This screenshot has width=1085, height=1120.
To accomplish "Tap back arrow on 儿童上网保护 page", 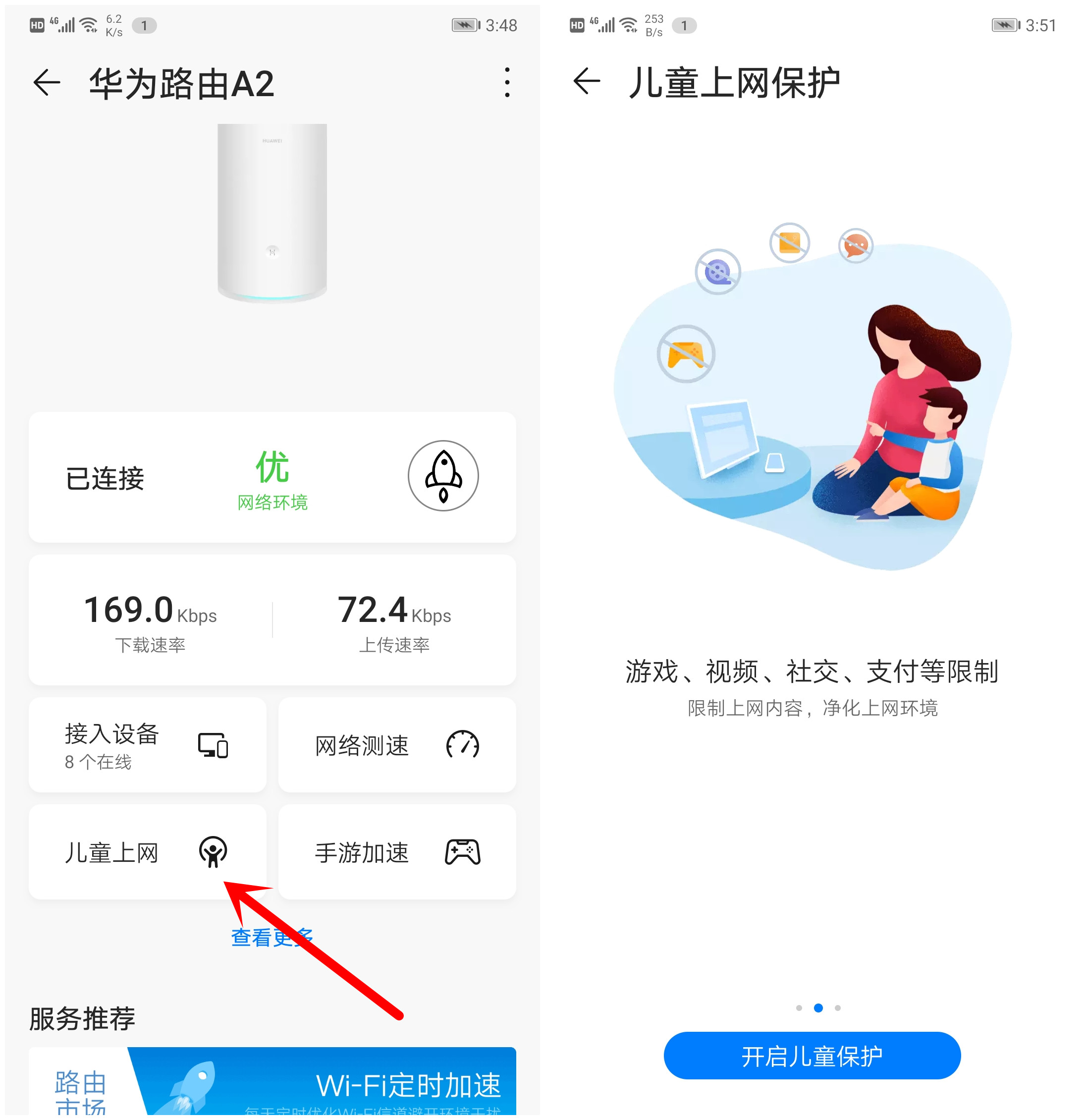I will point(586,81).
